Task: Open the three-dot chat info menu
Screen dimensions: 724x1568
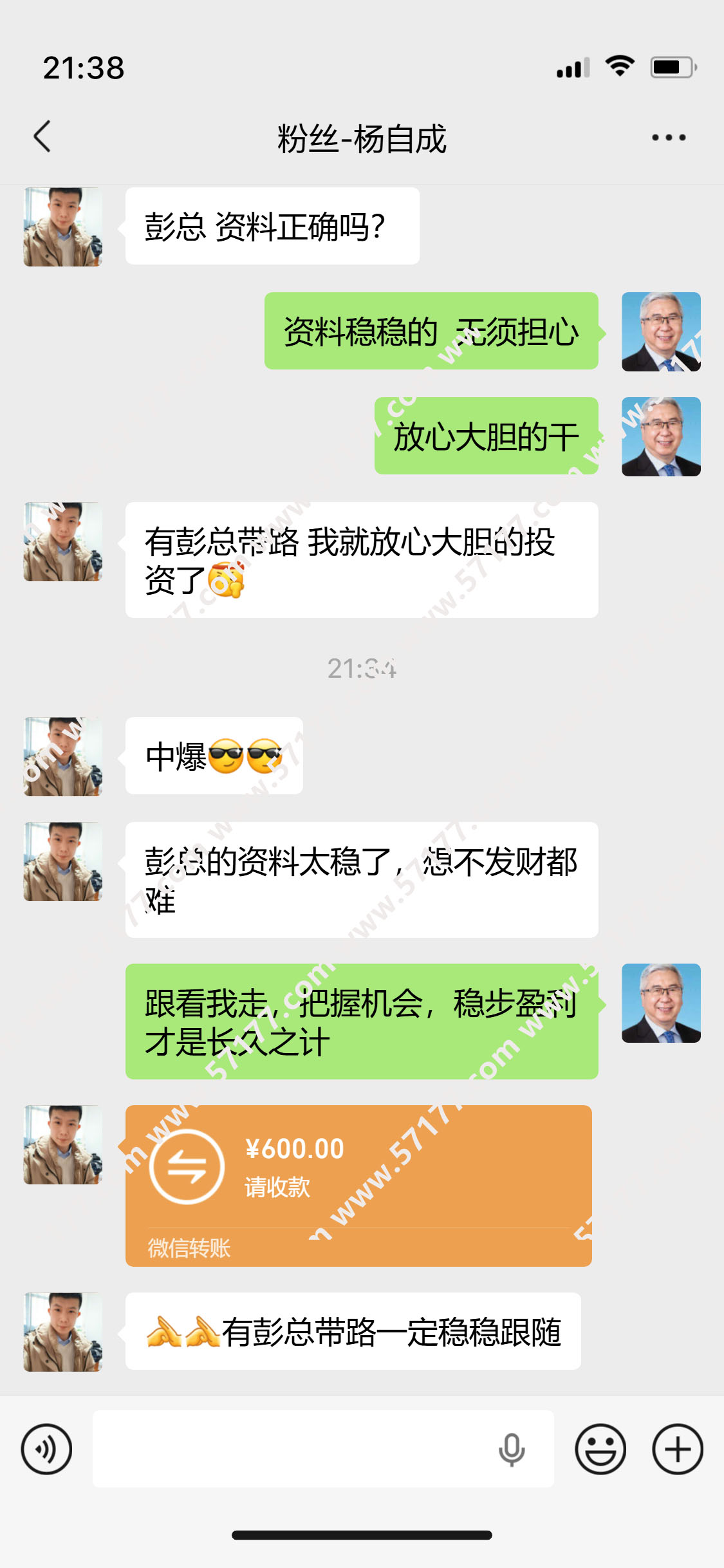Action: [669, 138]
